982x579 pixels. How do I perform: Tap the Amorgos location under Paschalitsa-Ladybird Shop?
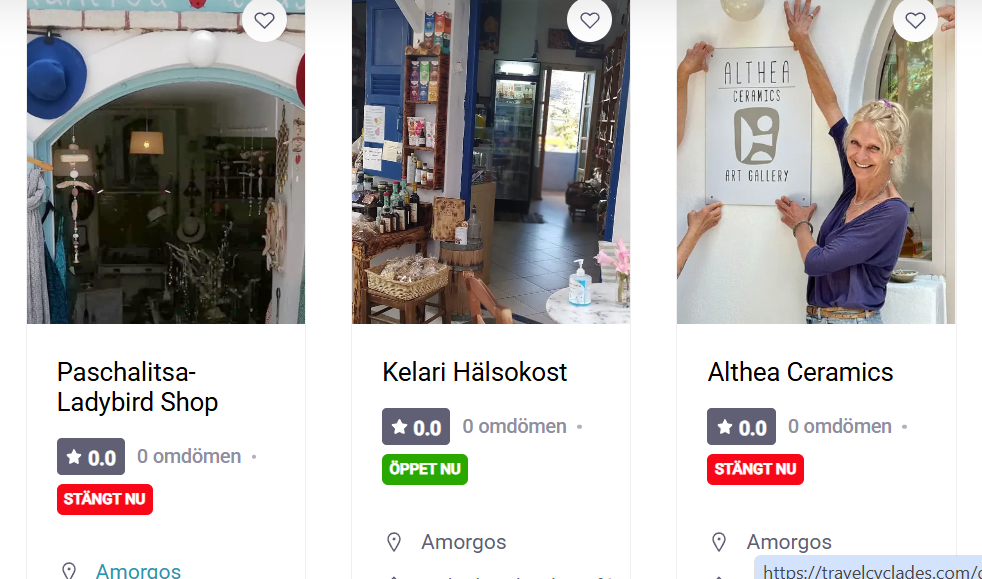[x=138, y=570]
